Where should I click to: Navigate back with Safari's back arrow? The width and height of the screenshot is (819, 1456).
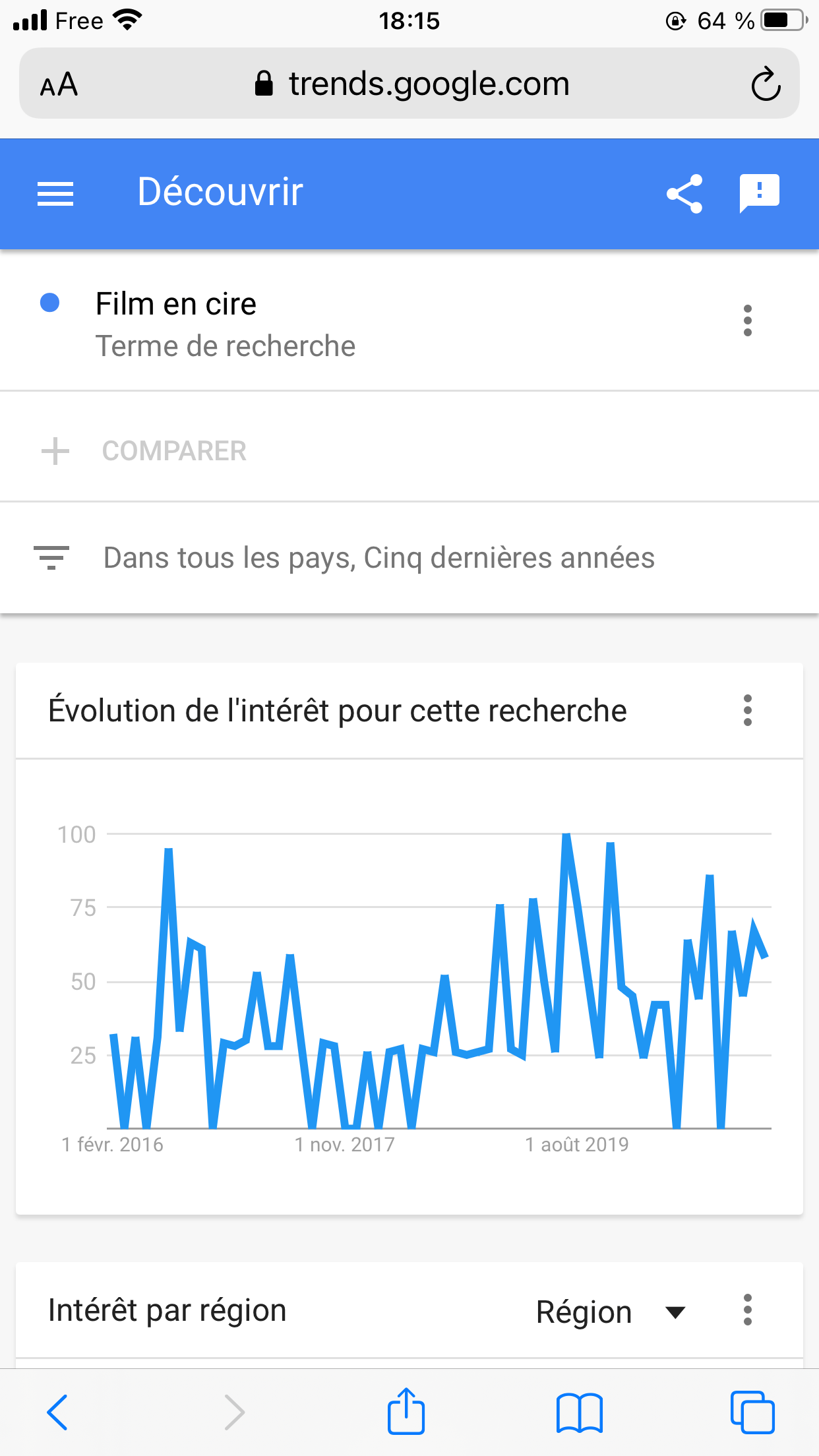pyautogui.click(x=56, y=1411)
